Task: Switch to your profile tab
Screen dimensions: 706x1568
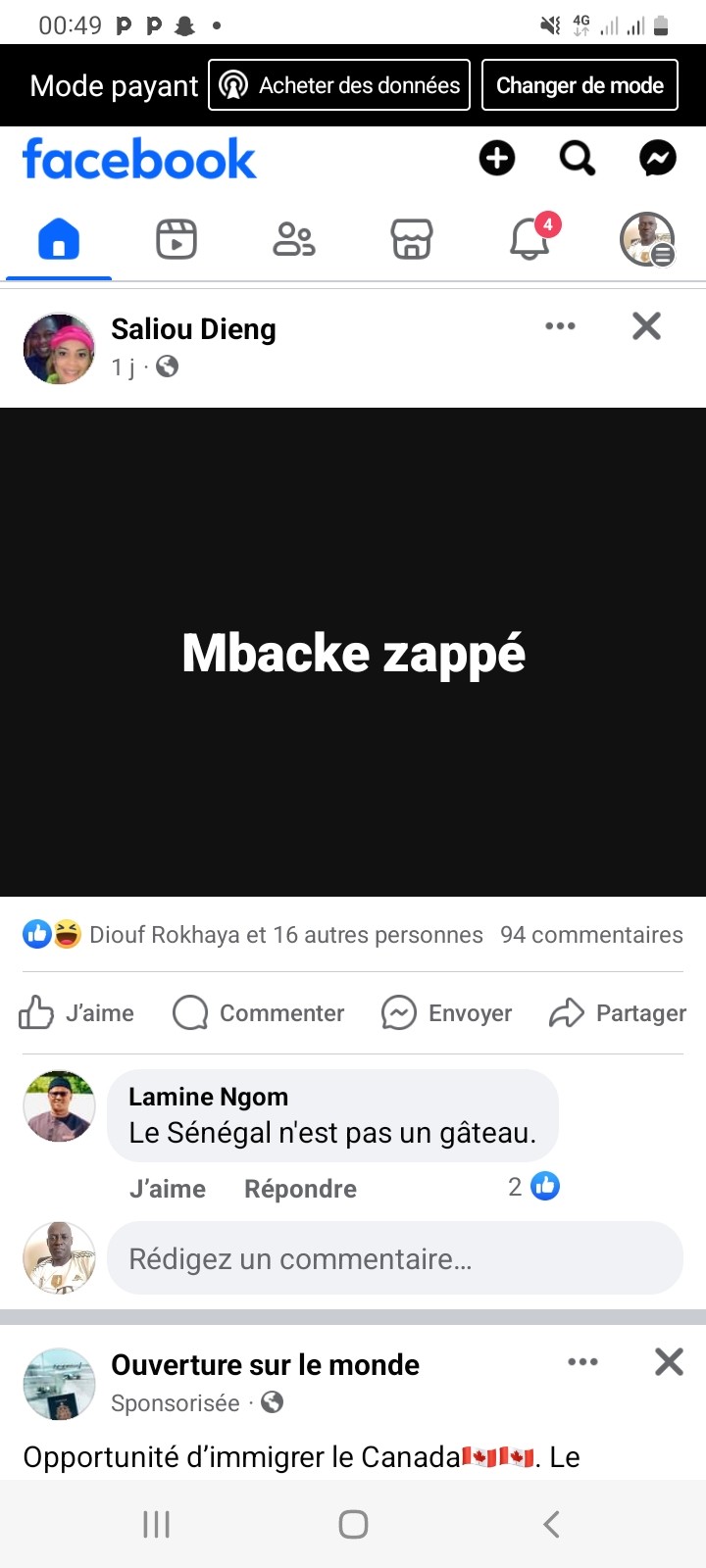Action: [x=645, y=239]
